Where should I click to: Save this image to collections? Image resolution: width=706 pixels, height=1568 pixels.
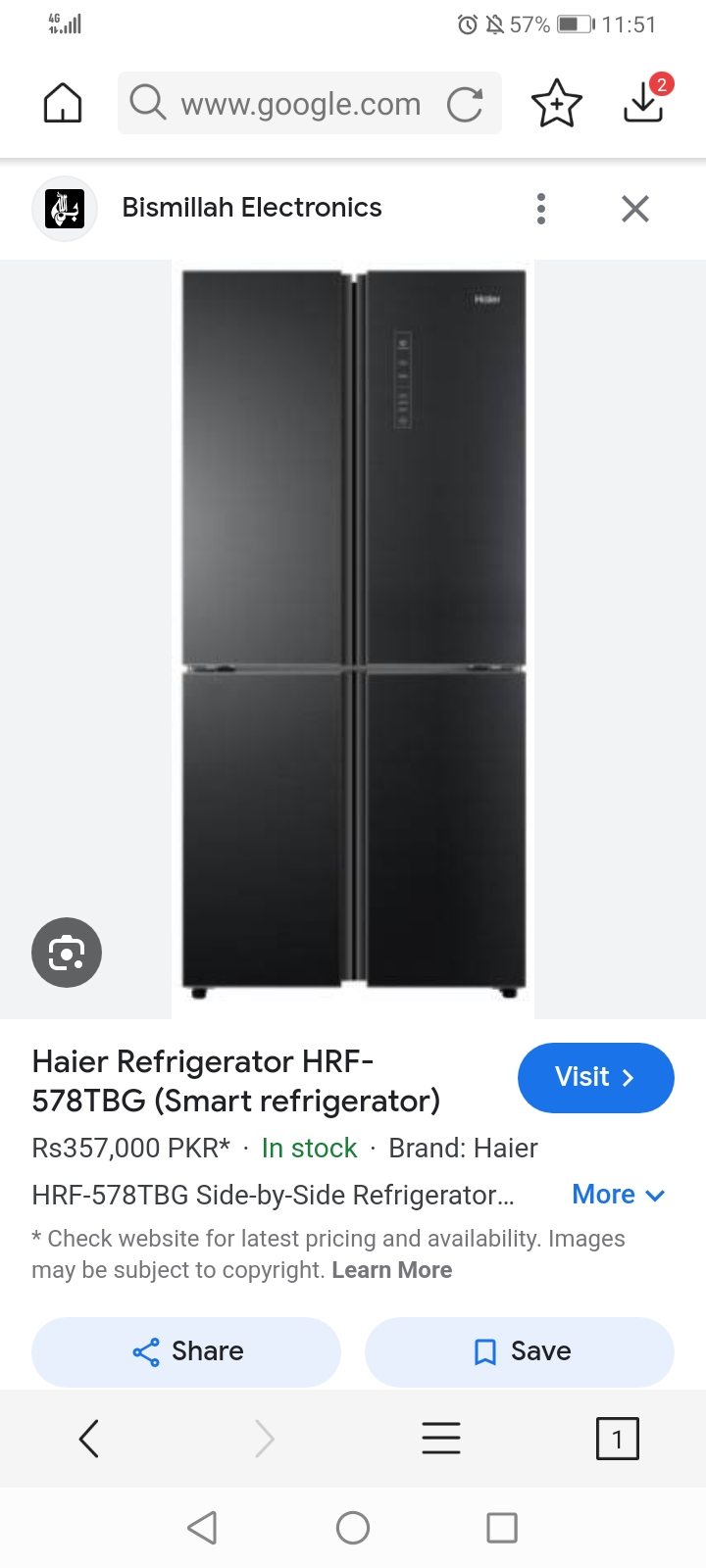click(520, 1351)
